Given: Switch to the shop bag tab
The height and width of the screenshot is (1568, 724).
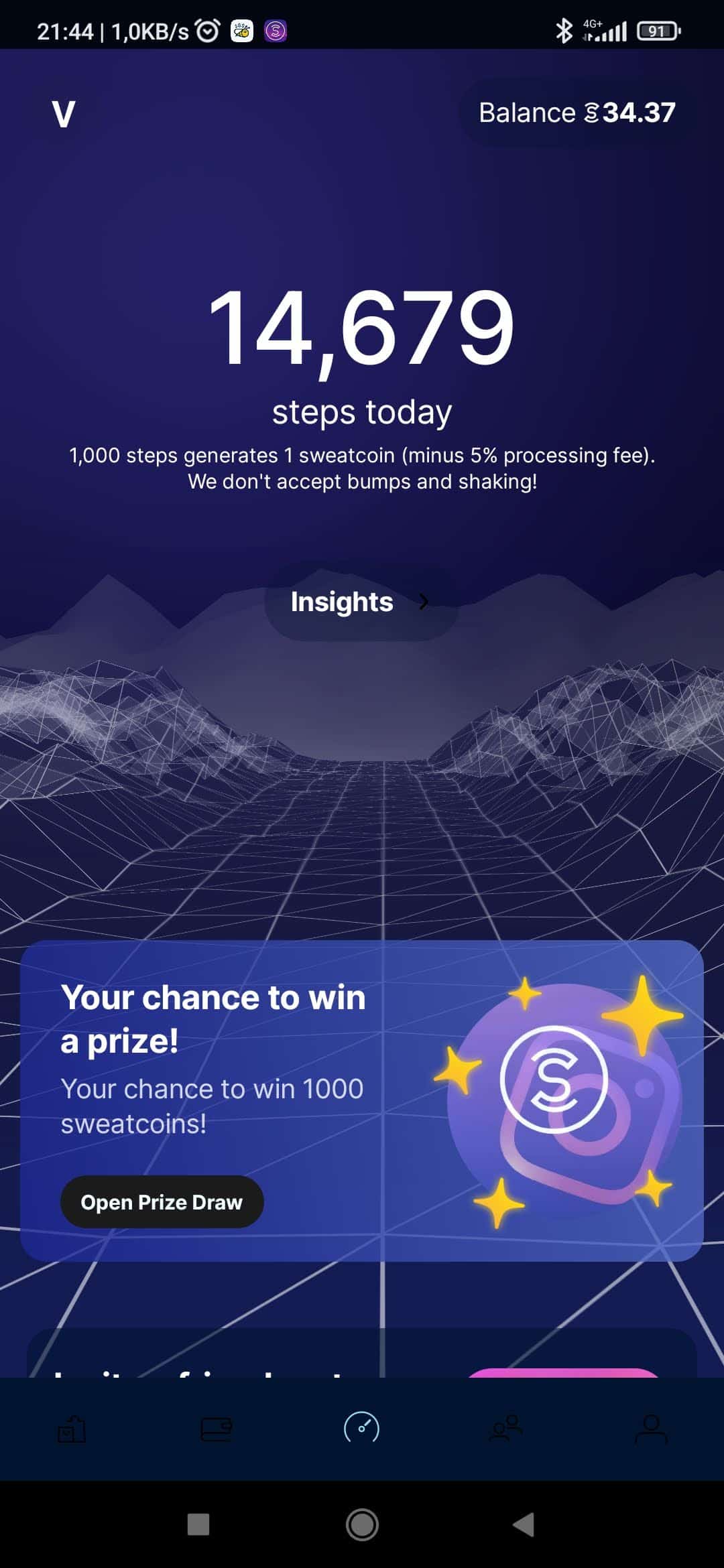Looking at the screenshot, I should 72,1429.
